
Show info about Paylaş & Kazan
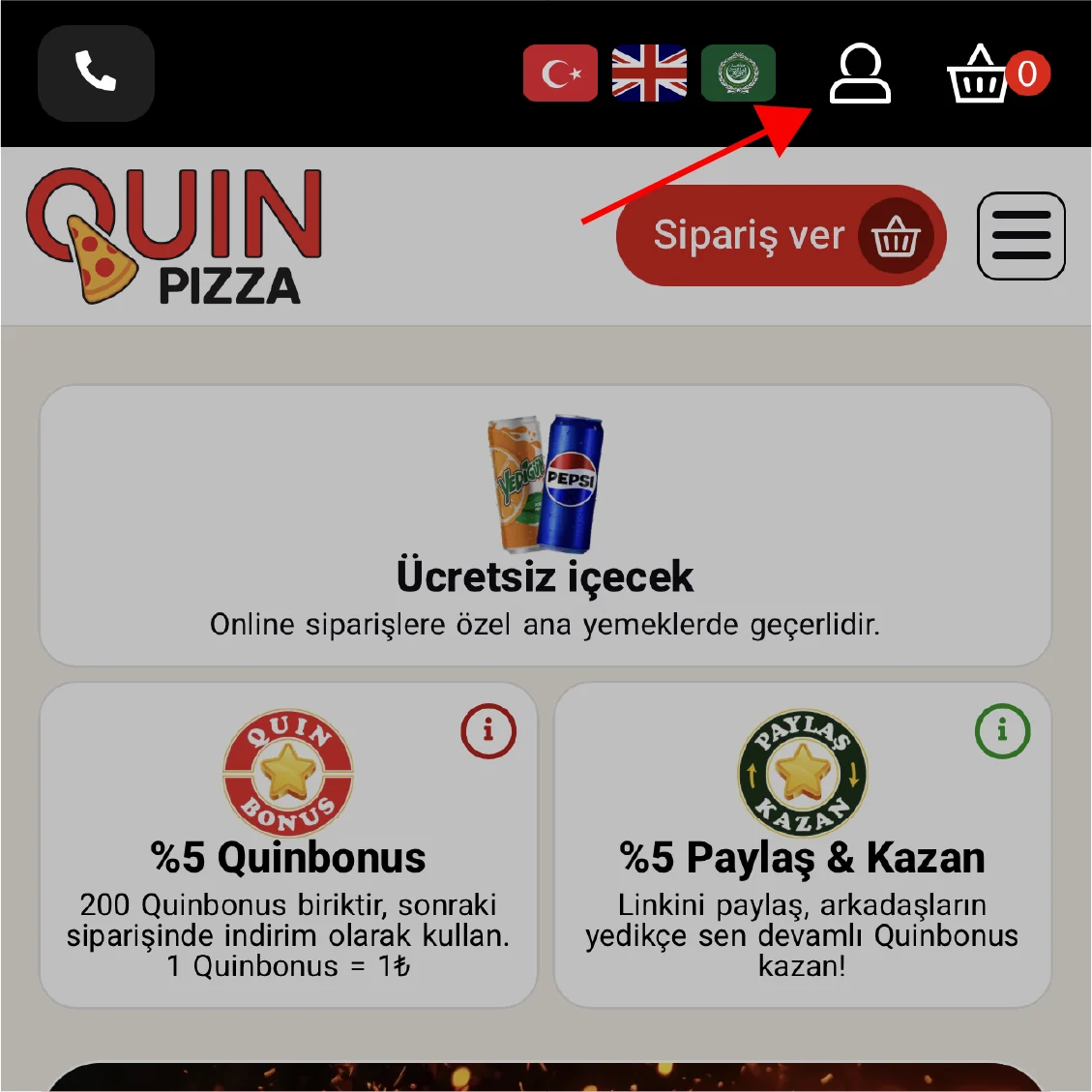coord(1002,730)
